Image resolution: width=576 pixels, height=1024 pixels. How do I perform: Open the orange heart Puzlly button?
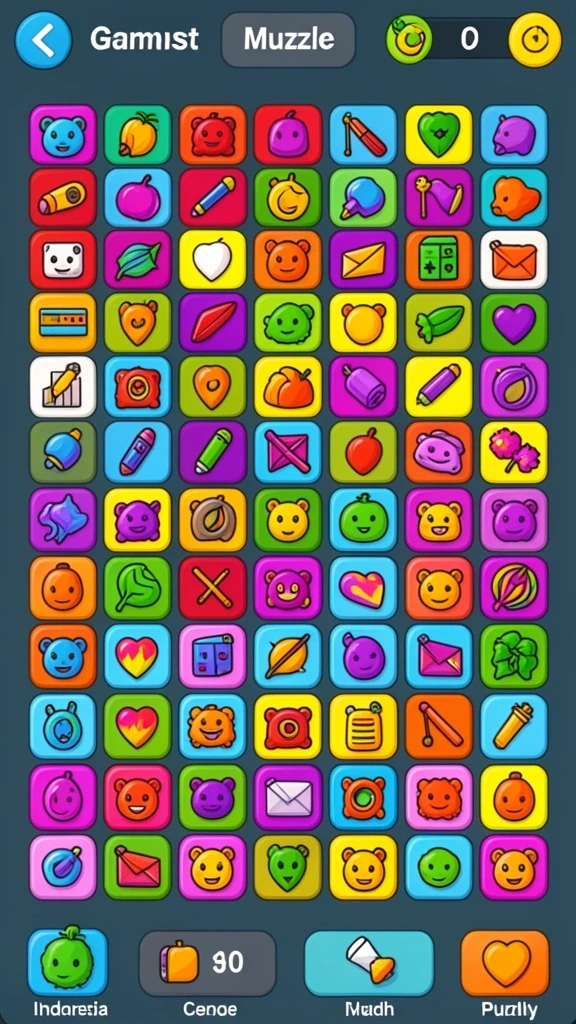tap(505, 963)
